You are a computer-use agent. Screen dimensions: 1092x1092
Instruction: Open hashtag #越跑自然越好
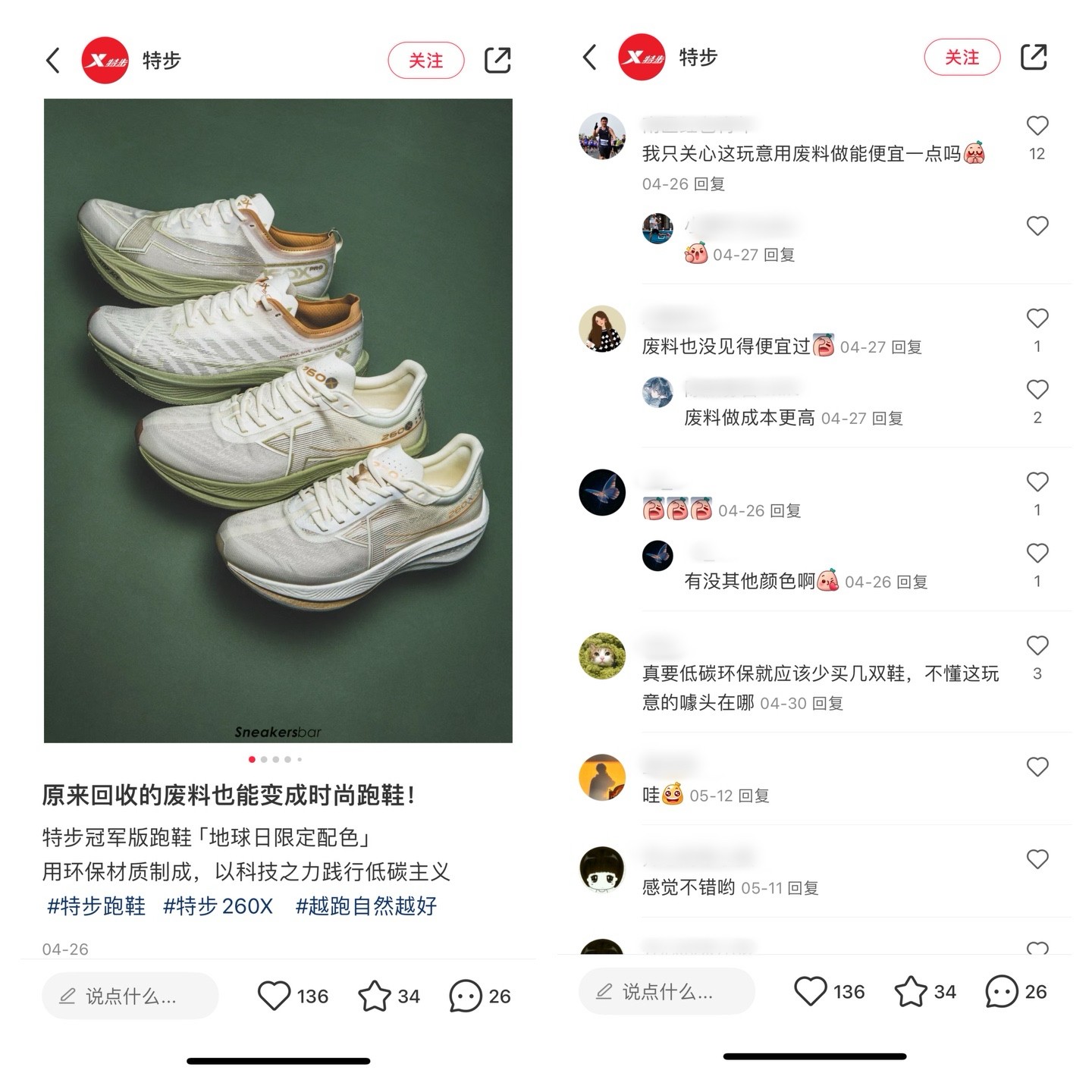366,906
